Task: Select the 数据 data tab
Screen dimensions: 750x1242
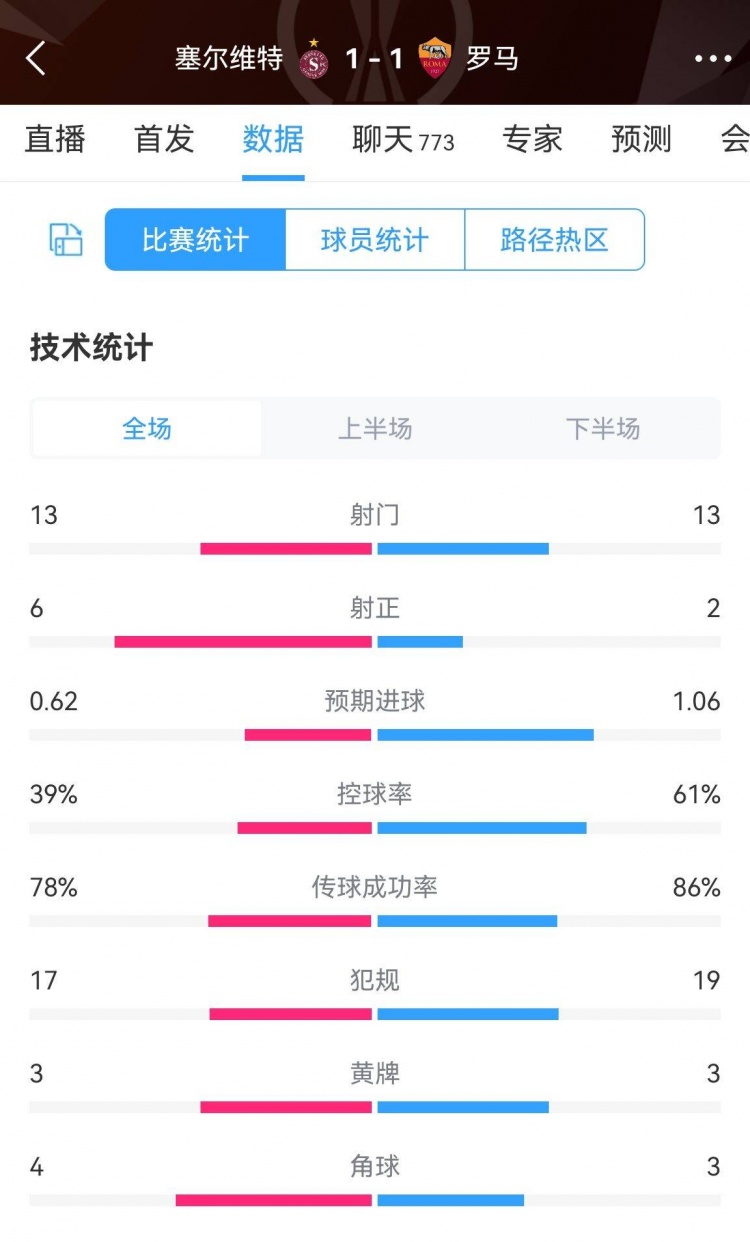Action: [273, 141]
